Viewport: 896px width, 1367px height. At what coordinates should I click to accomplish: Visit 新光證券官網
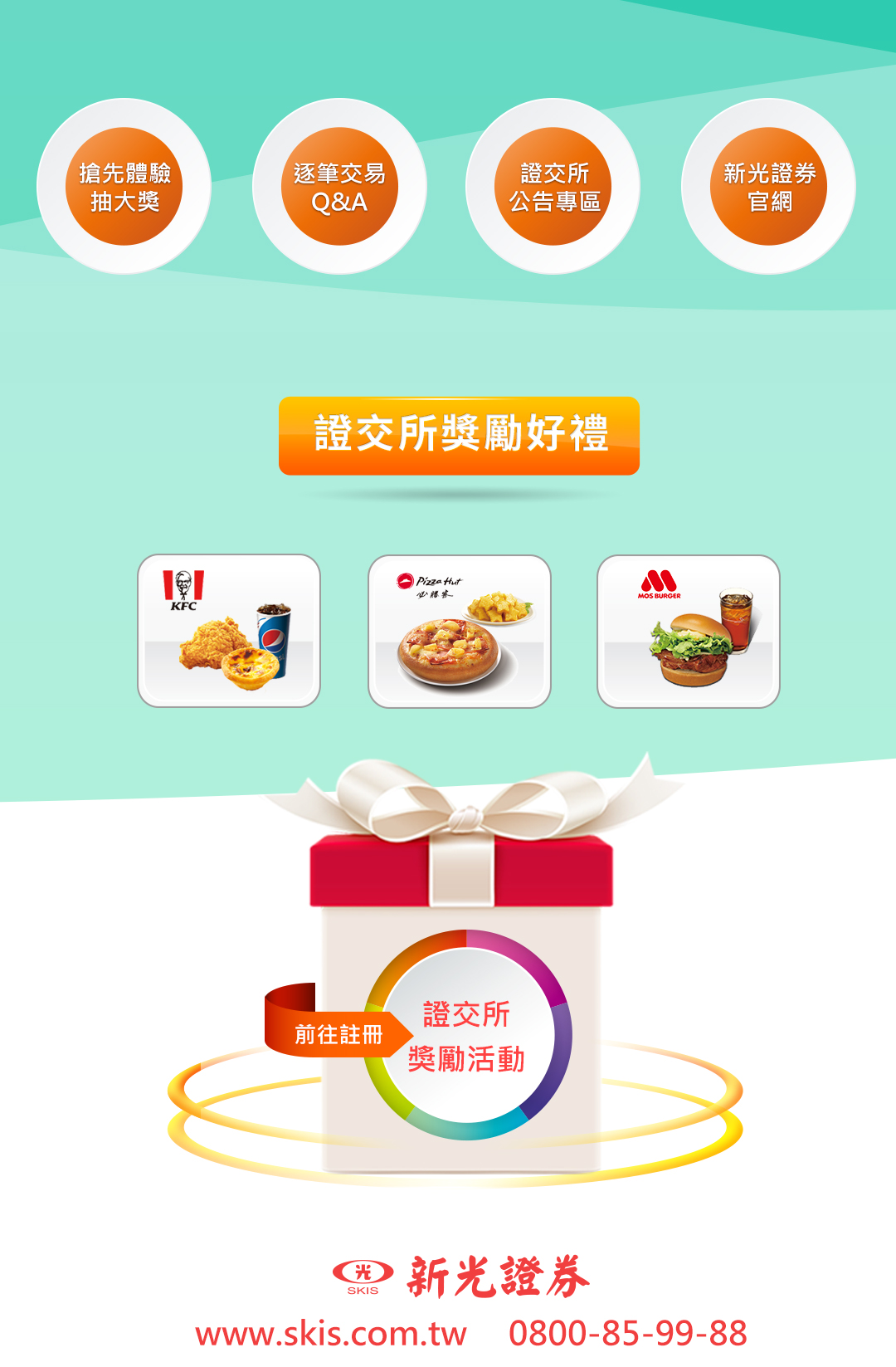[769, 187]
